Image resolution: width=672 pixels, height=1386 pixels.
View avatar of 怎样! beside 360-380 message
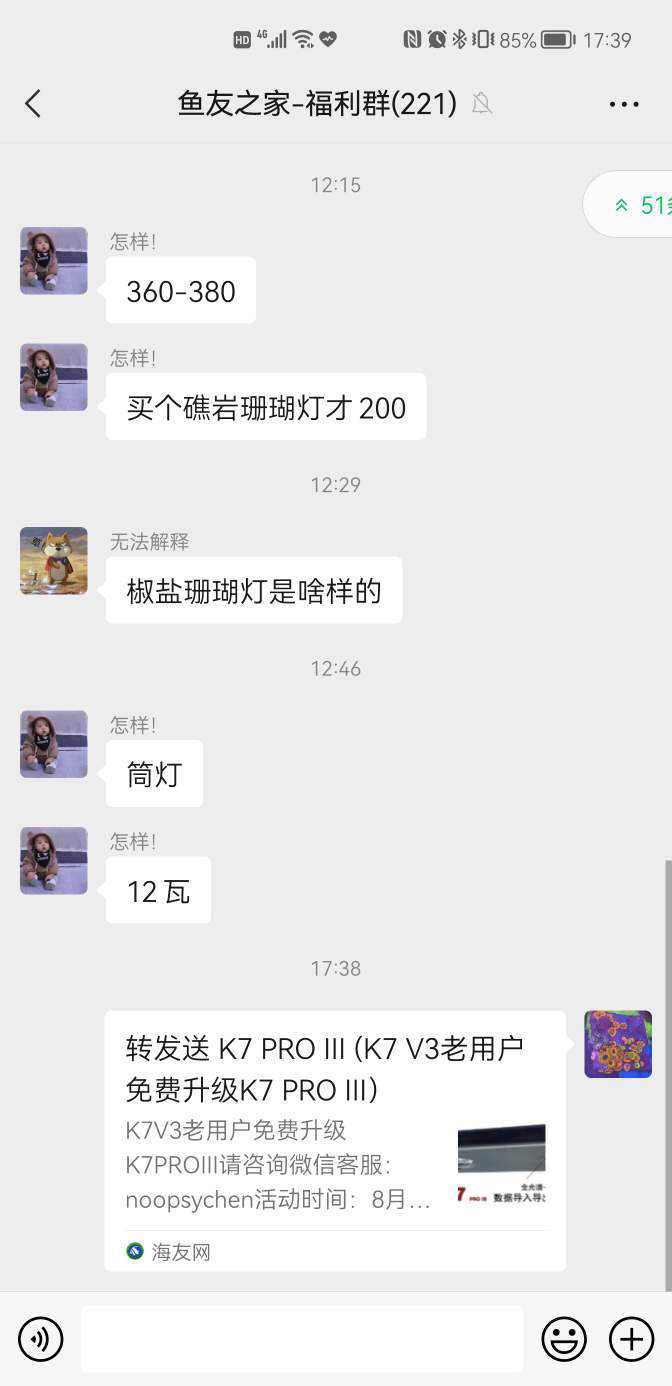point(54,261)
